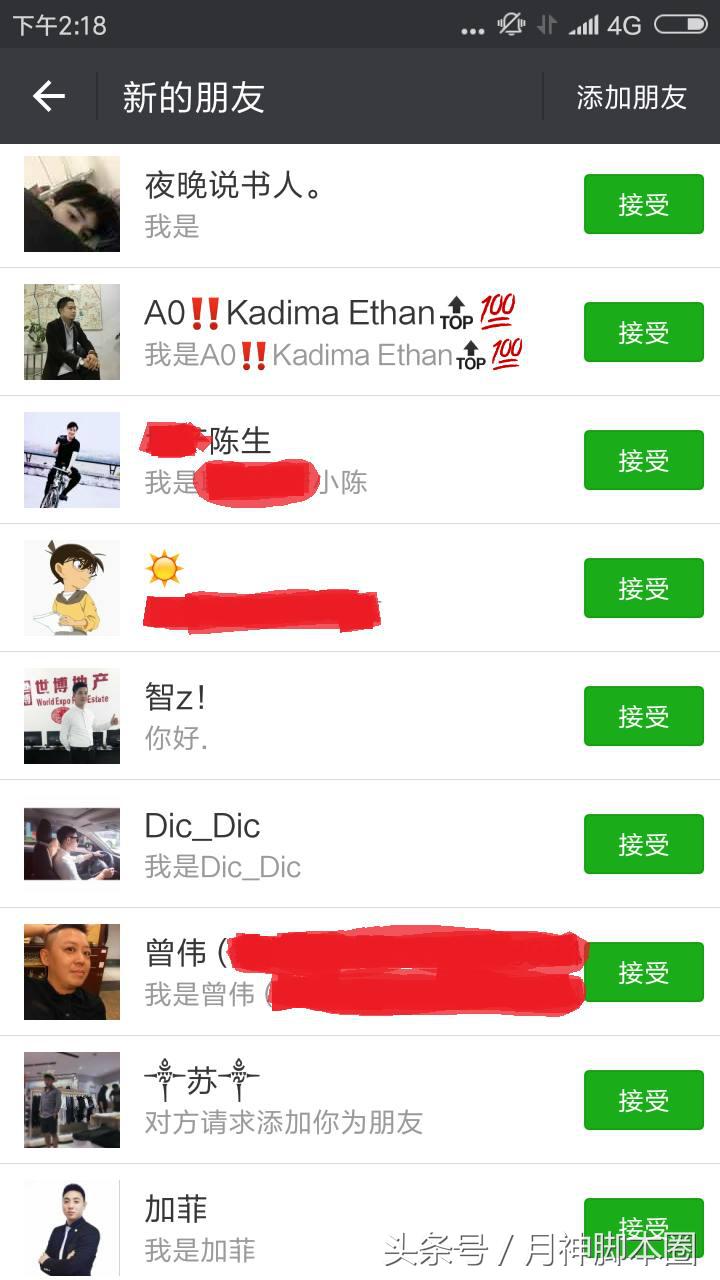Tap the vibrate status icon near the clock
720x1280 pixels.
coord(545,27)
